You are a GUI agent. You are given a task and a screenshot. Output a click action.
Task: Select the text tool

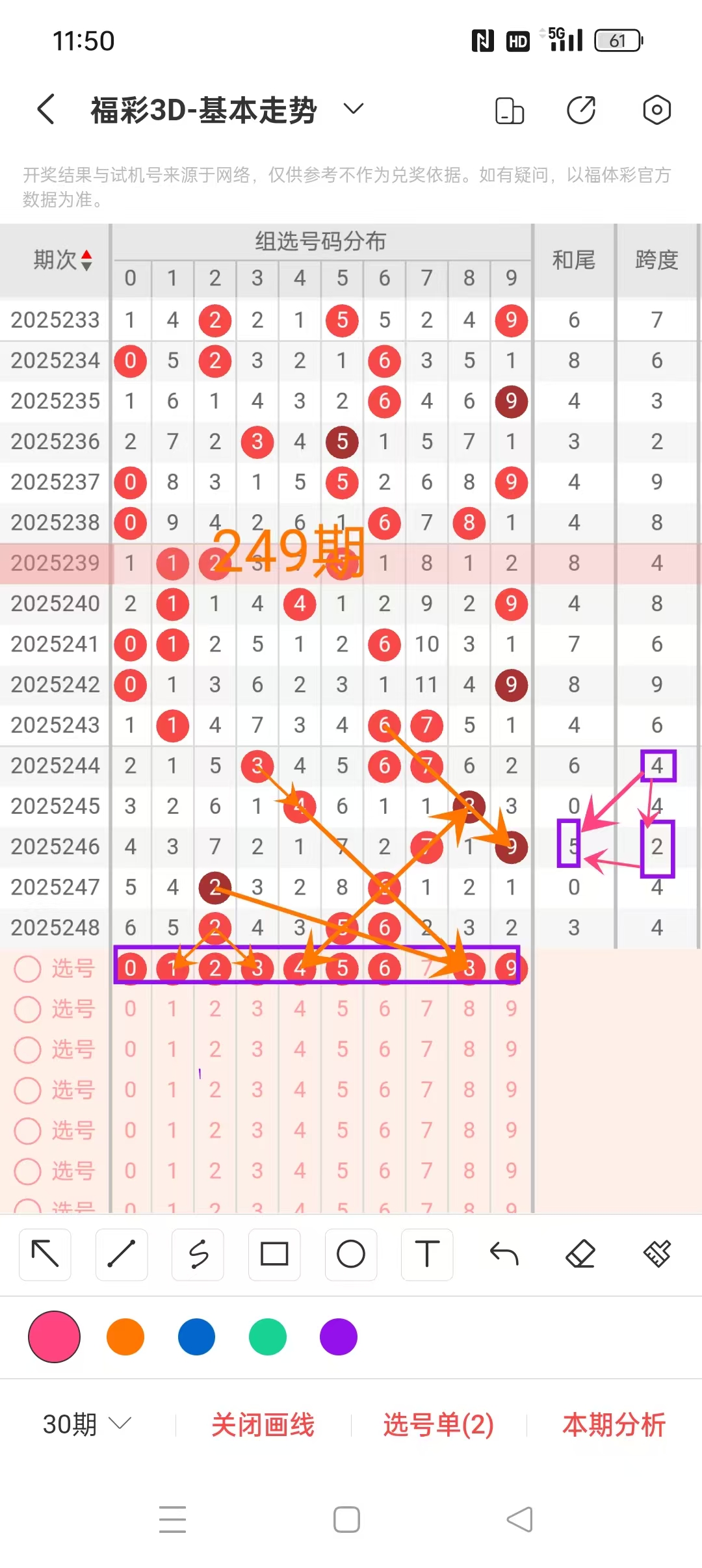(427, 1254)
